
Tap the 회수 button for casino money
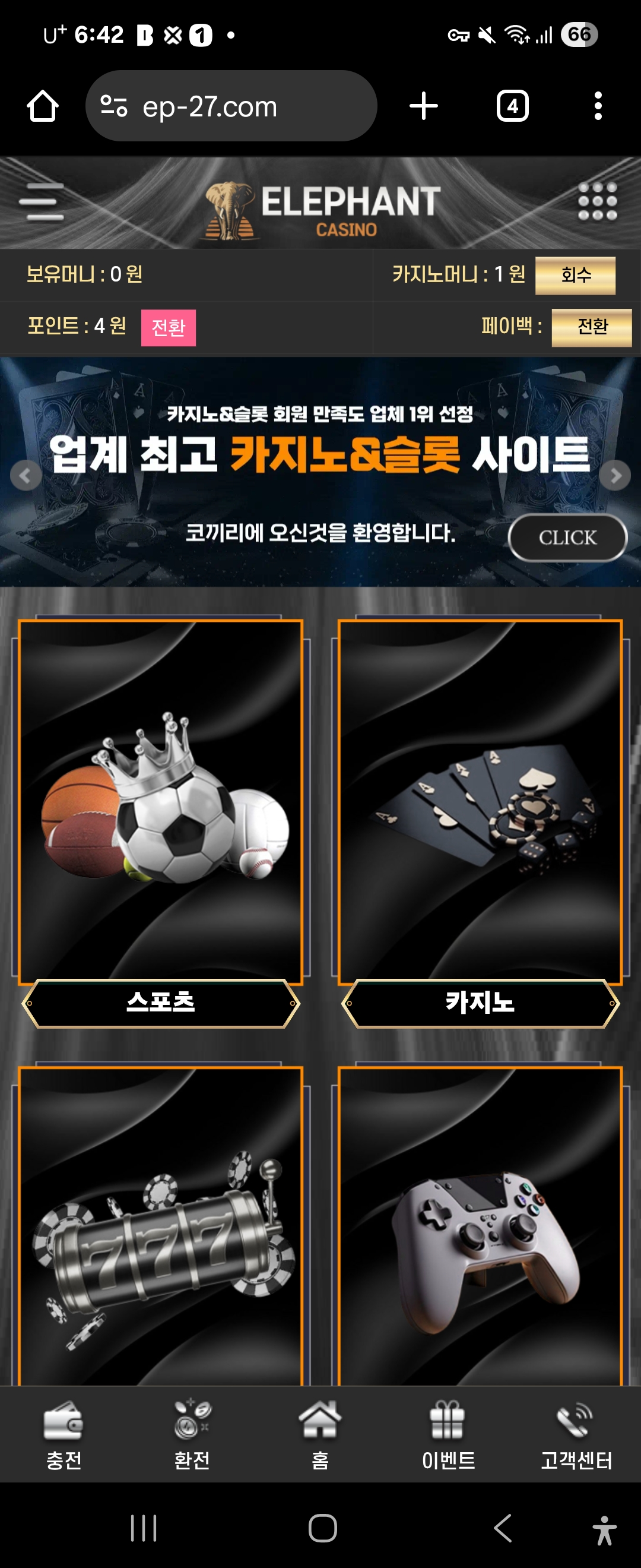pos(575,275)
